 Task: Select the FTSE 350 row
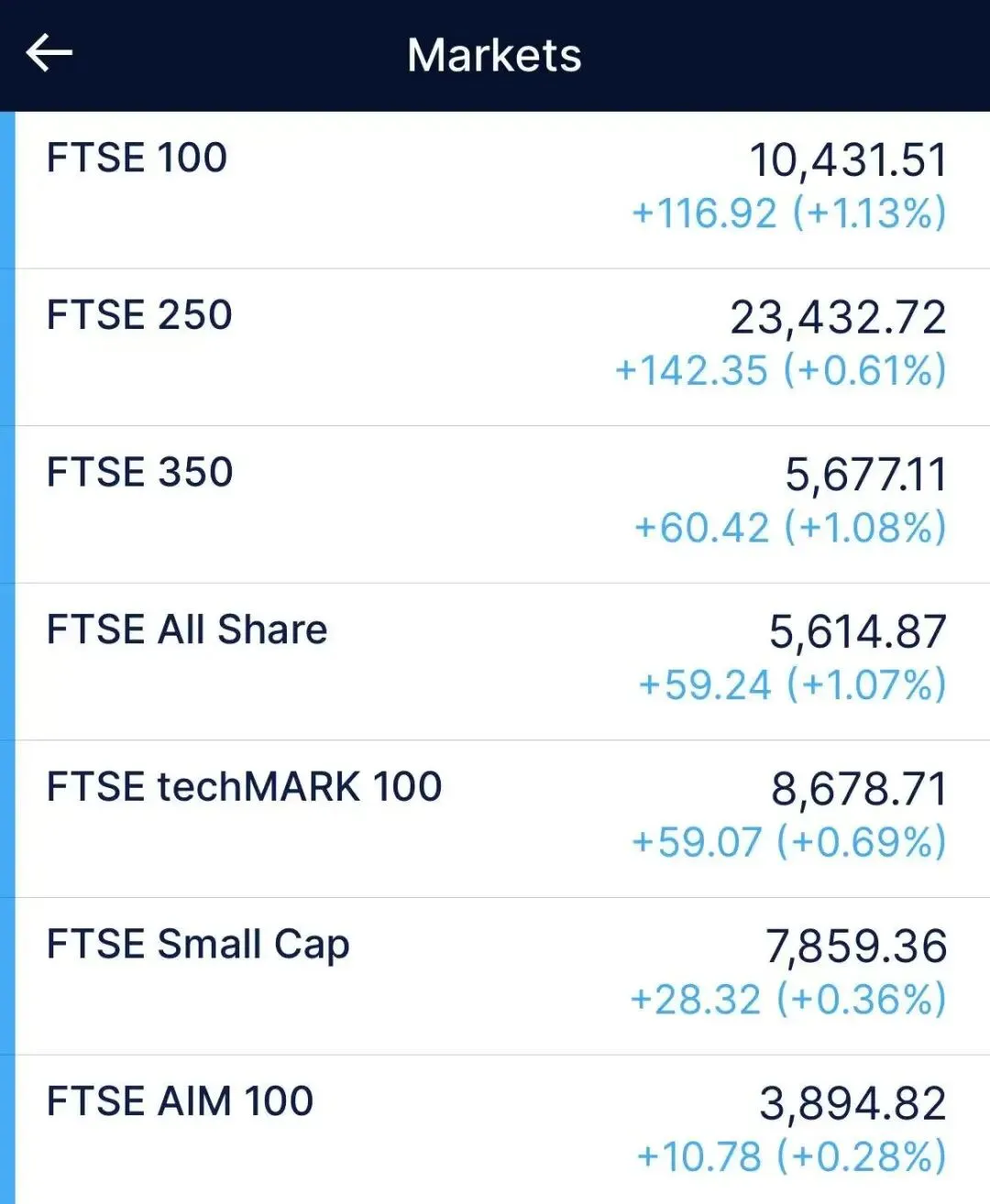pyautogui.click(x=495, y=504)
